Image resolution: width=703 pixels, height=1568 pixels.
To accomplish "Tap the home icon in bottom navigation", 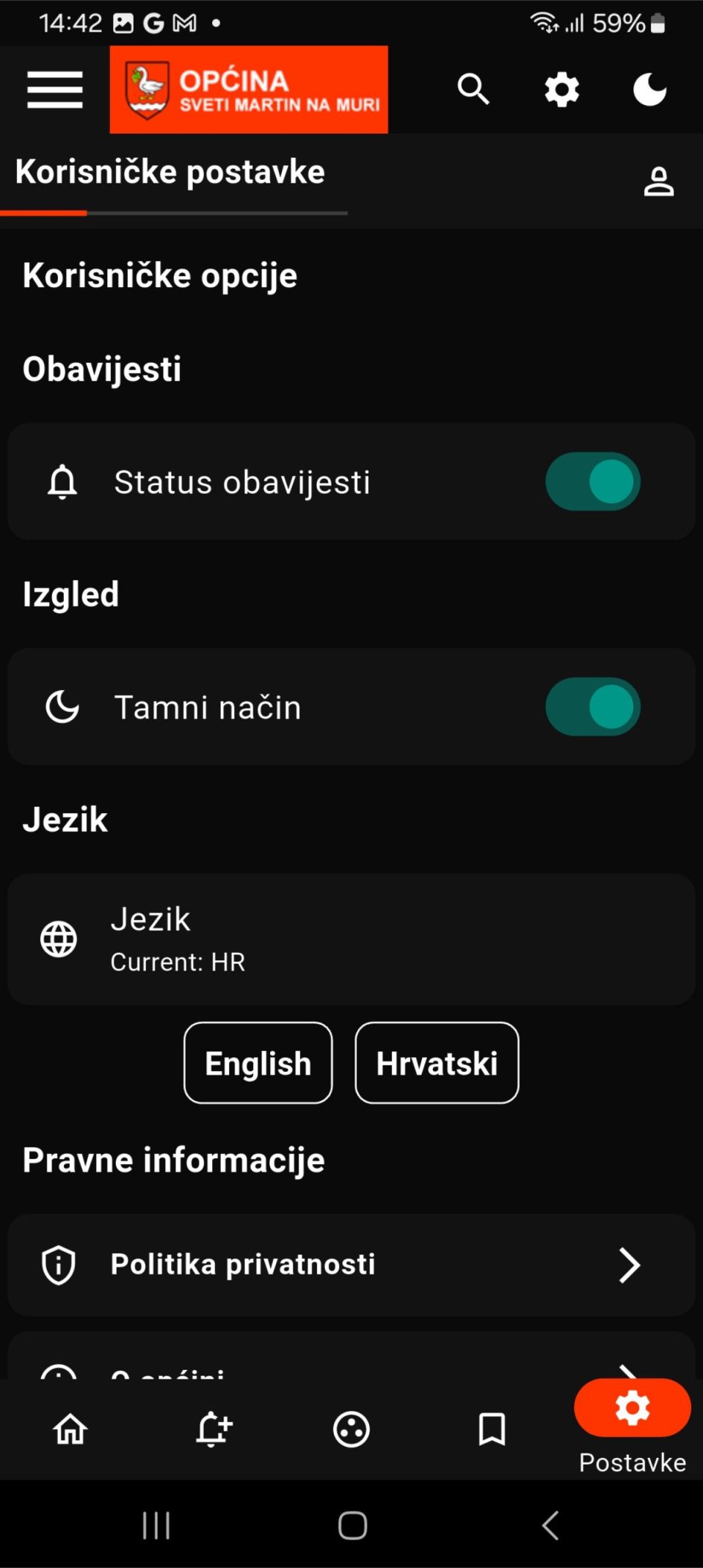I will coord(70,1428).
